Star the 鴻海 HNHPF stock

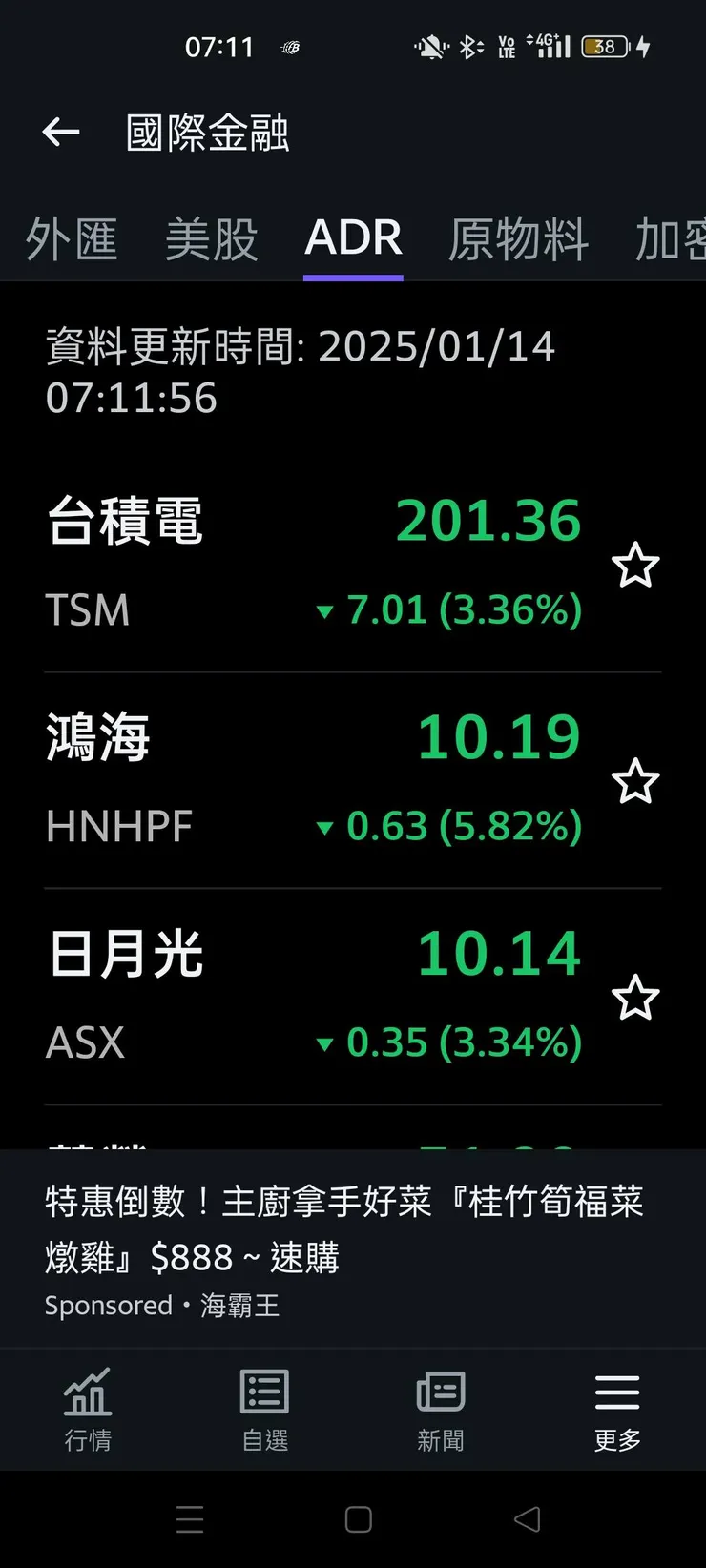point(635,782)
